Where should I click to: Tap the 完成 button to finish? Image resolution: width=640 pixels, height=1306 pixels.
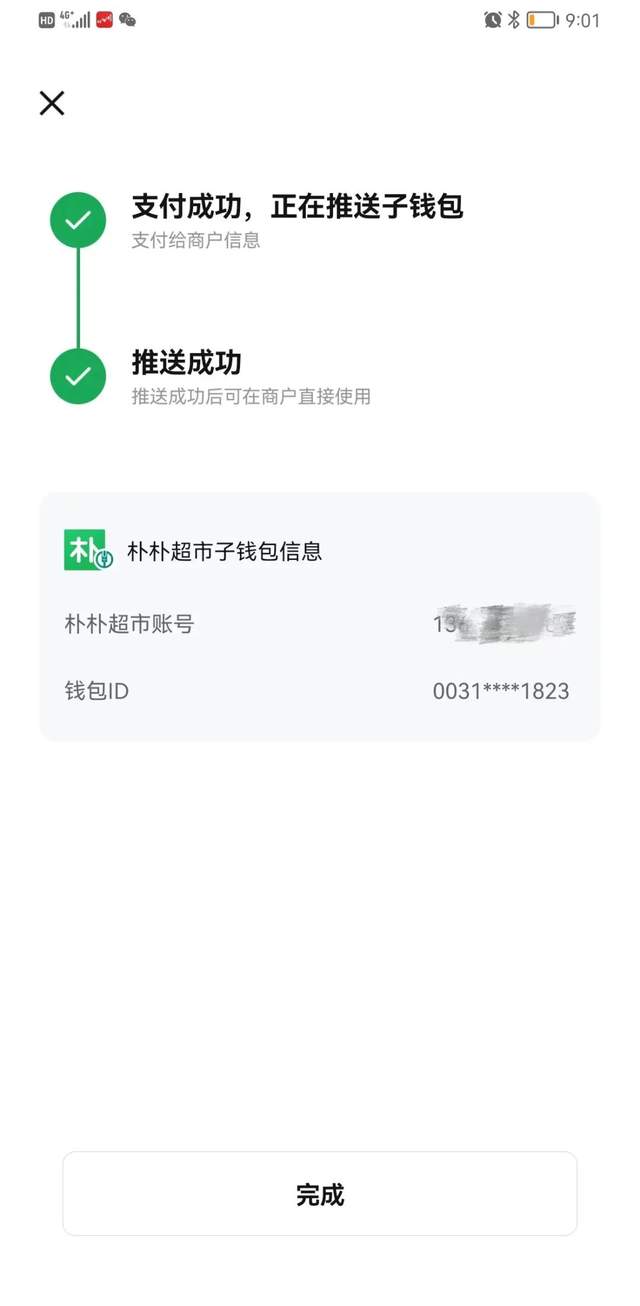click(320, 1194)
